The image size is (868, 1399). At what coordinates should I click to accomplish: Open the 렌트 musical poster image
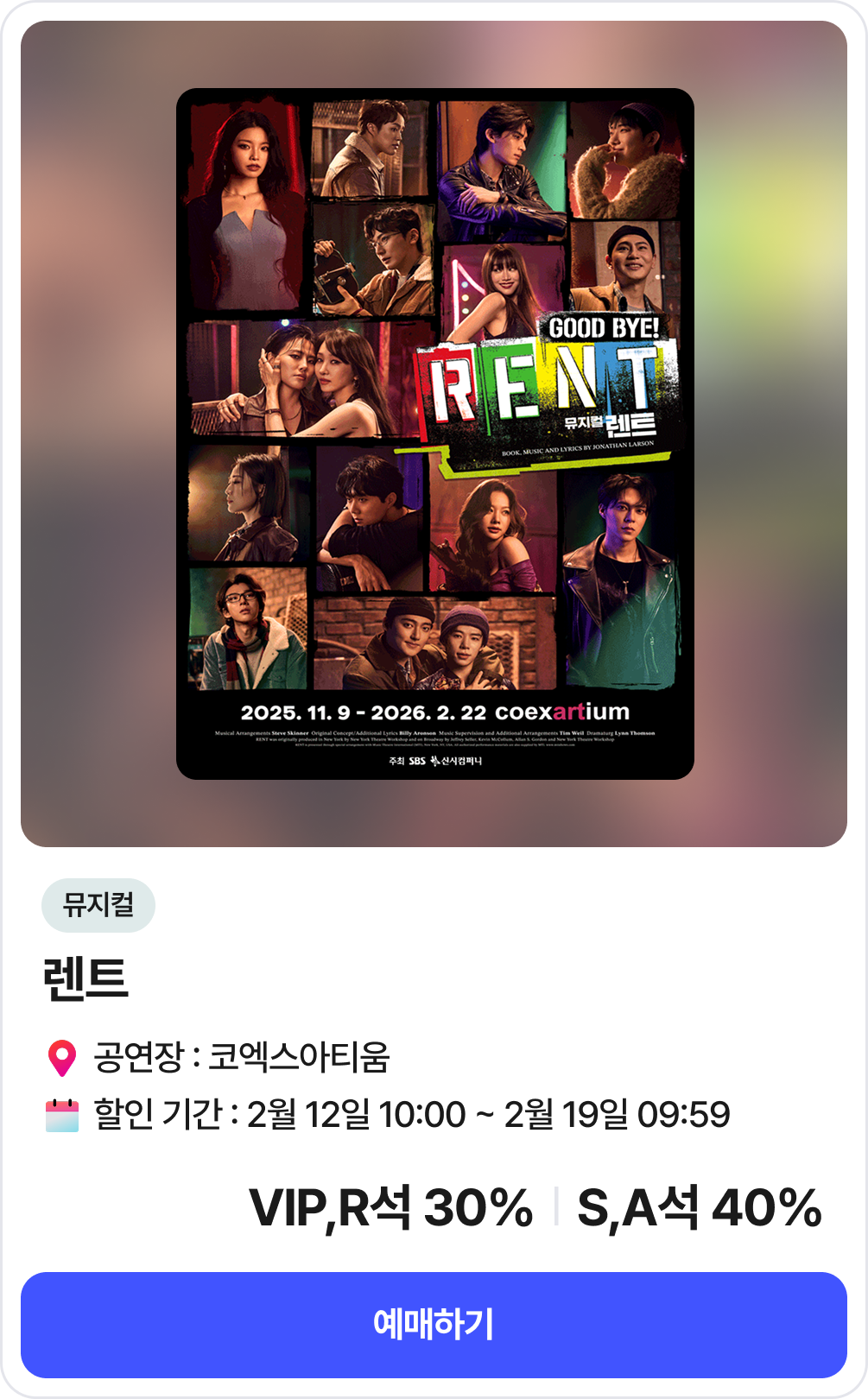pos(434,434)
